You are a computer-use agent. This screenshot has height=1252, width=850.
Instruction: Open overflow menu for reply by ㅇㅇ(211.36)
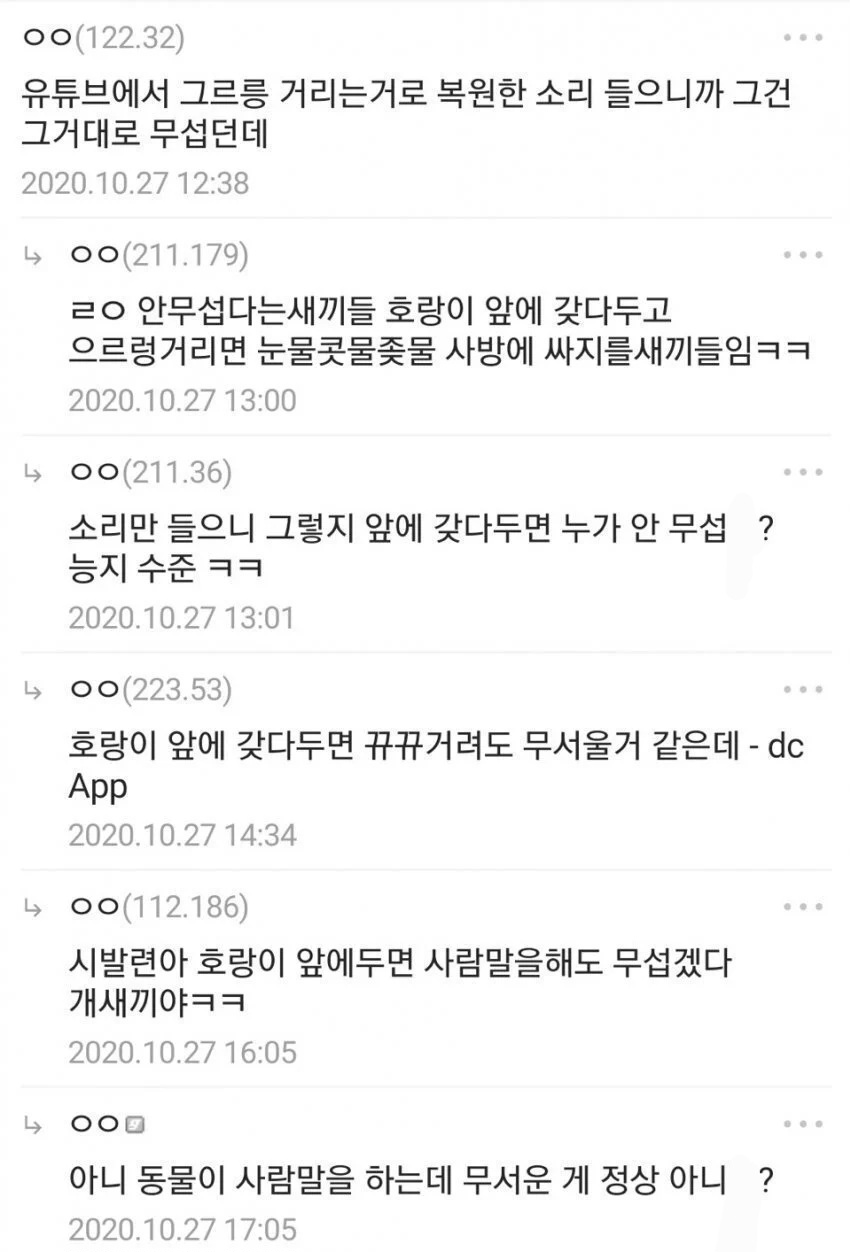[x=803, y=472]
